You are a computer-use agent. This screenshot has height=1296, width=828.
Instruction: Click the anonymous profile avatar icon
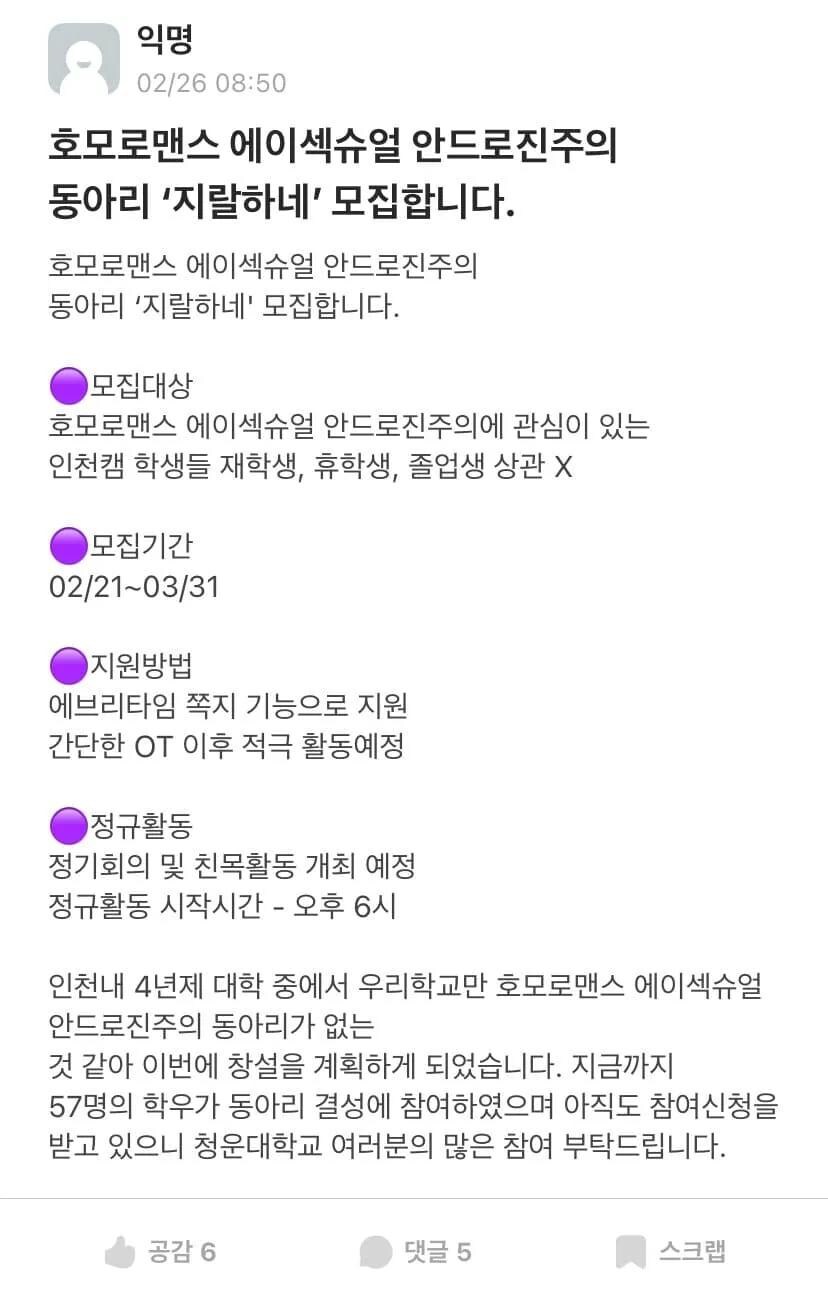tap(85, 57)
